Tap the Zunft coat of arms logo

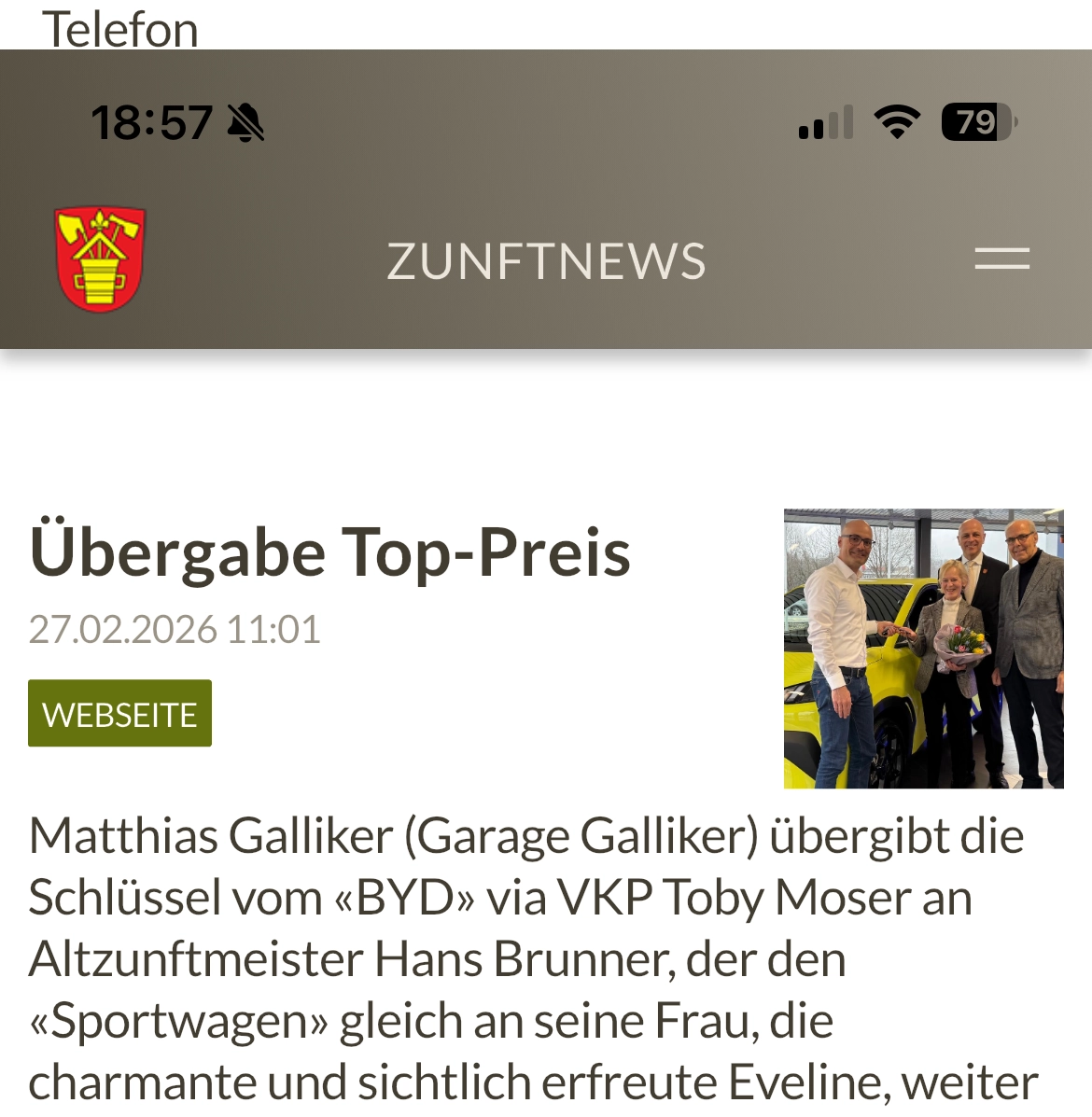point(99,258)
